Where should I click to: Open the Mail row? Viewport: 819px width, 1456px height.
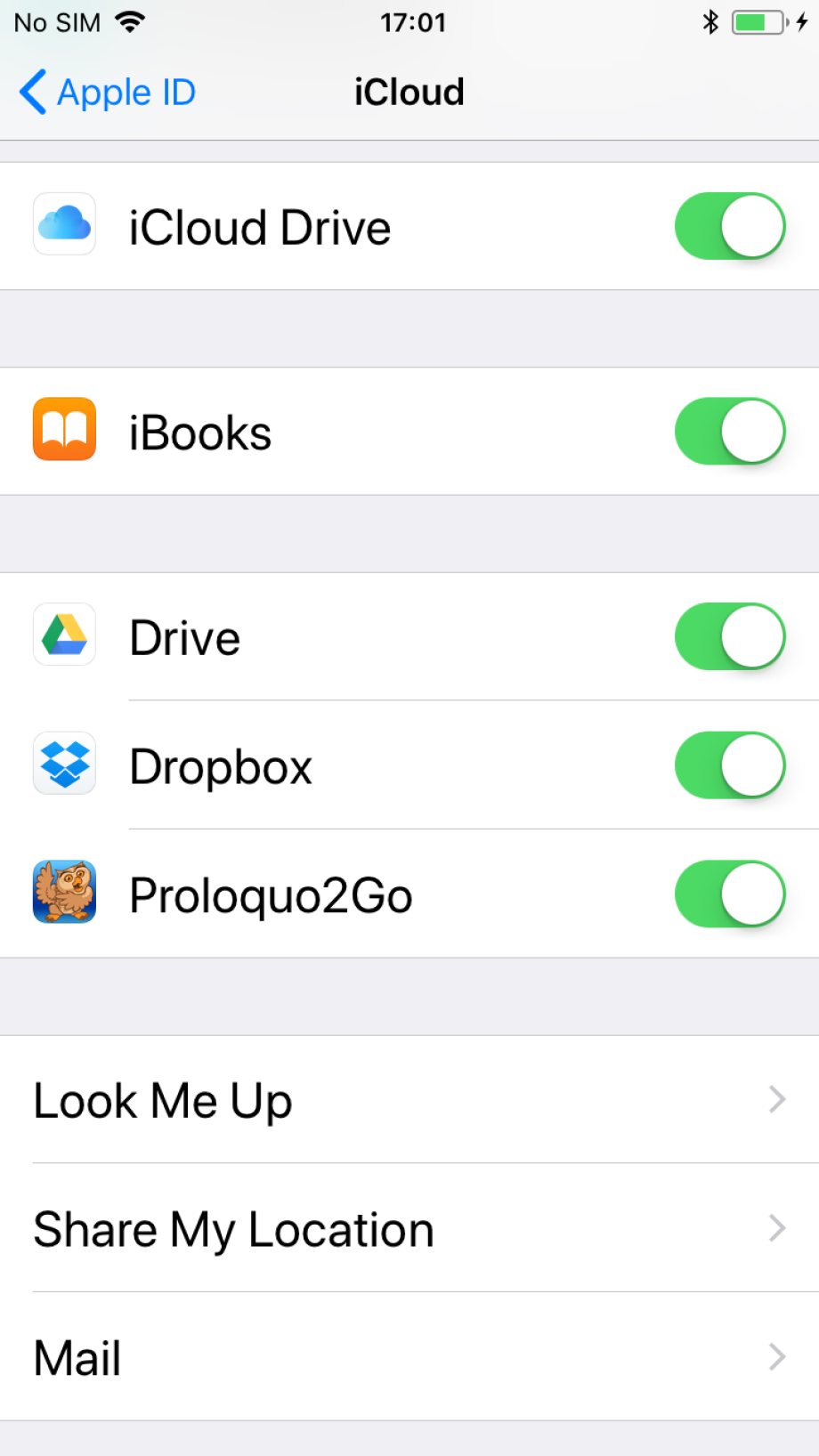pyautogui.click(x=409, y=1357)
